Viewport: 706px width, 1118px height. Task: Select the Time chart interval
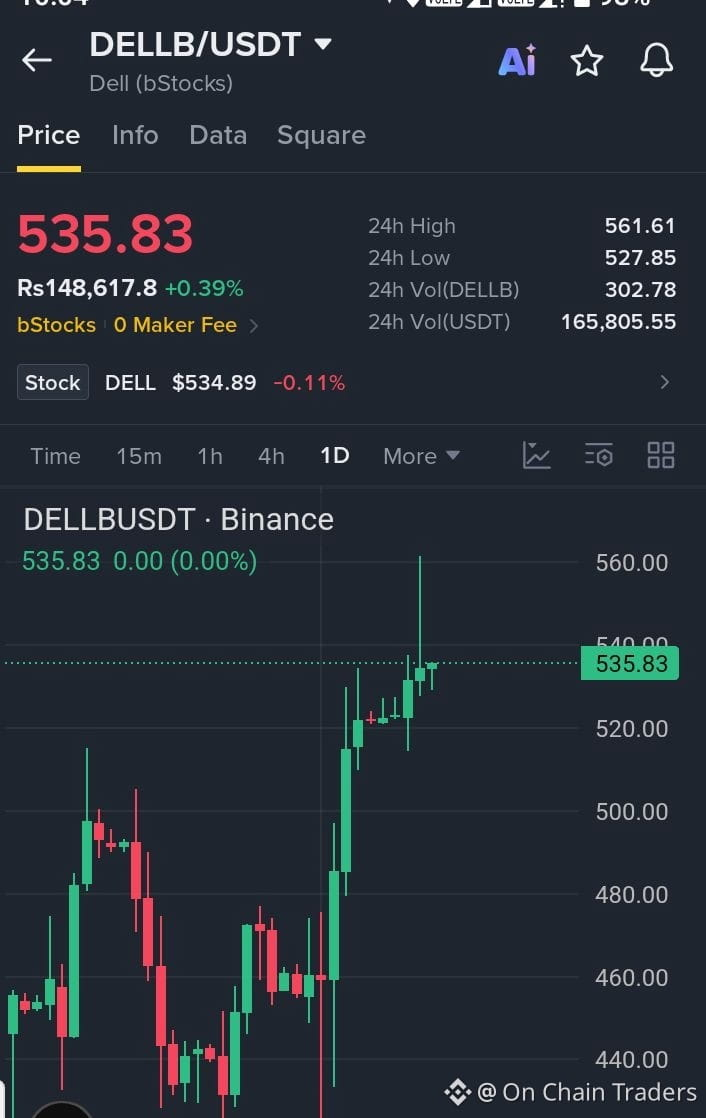56,456
